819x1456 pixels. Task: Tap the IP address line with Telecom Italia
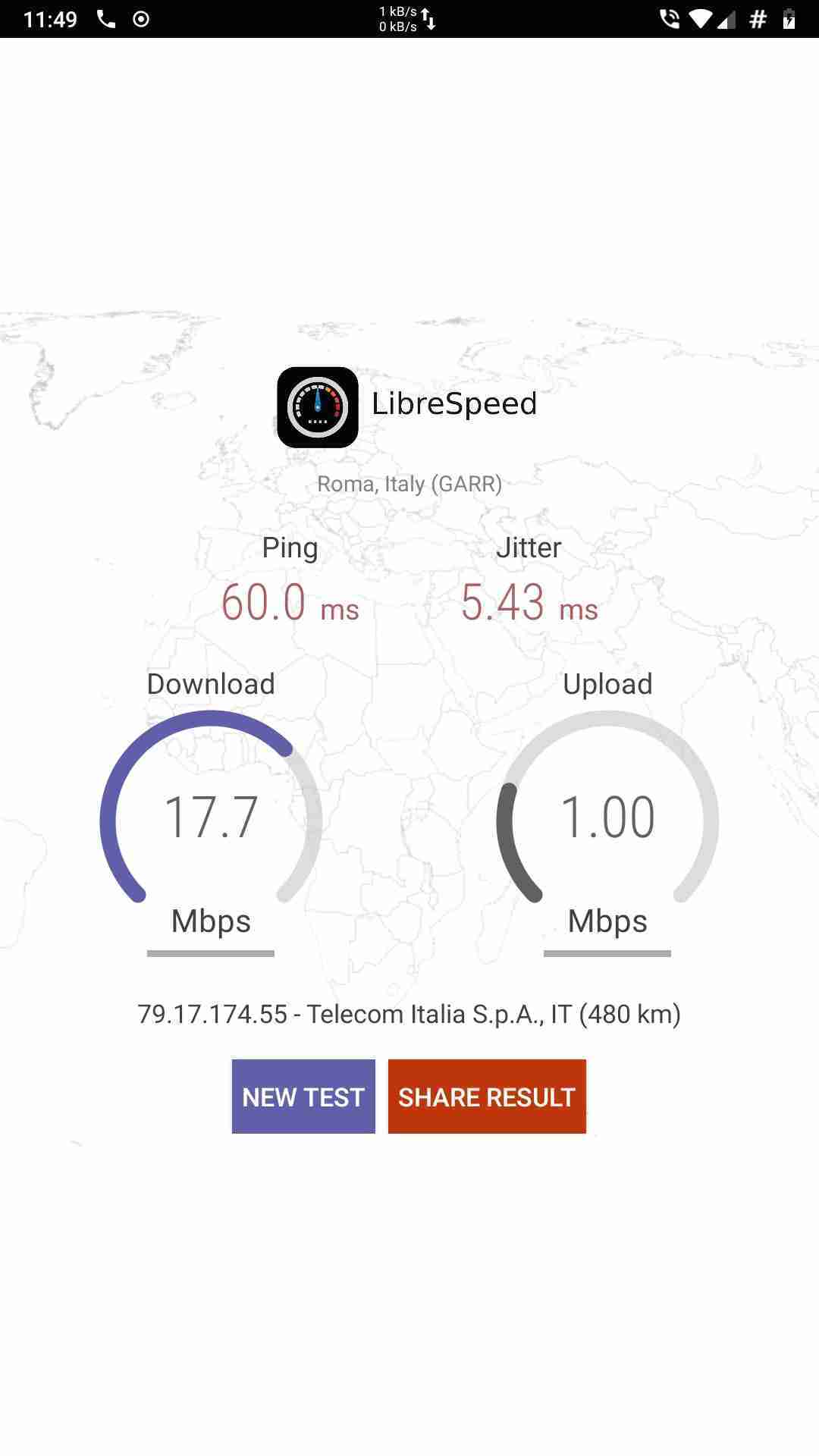(409, 1014)
